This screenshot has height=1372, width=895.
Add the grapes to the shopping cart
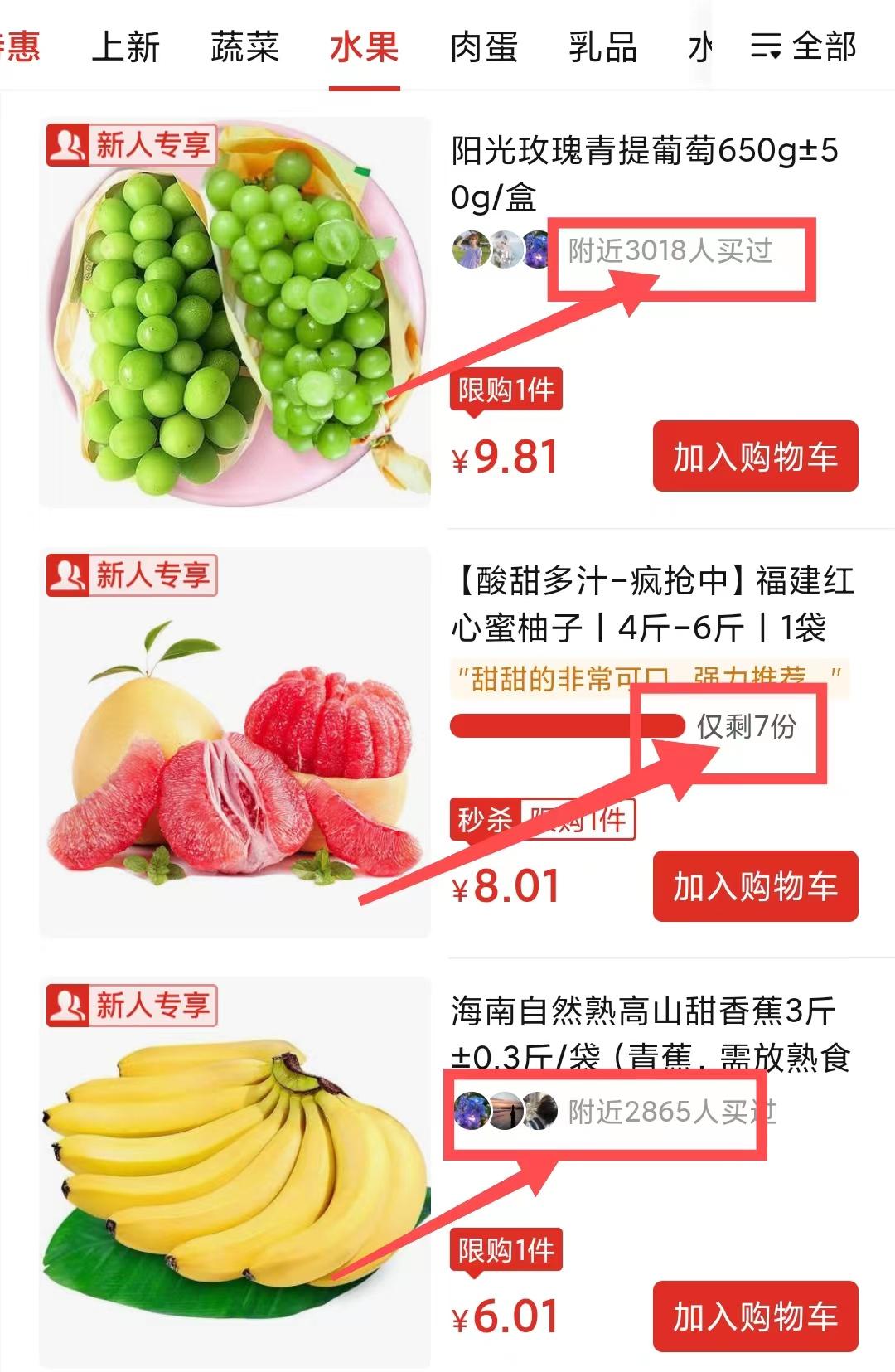754,454
